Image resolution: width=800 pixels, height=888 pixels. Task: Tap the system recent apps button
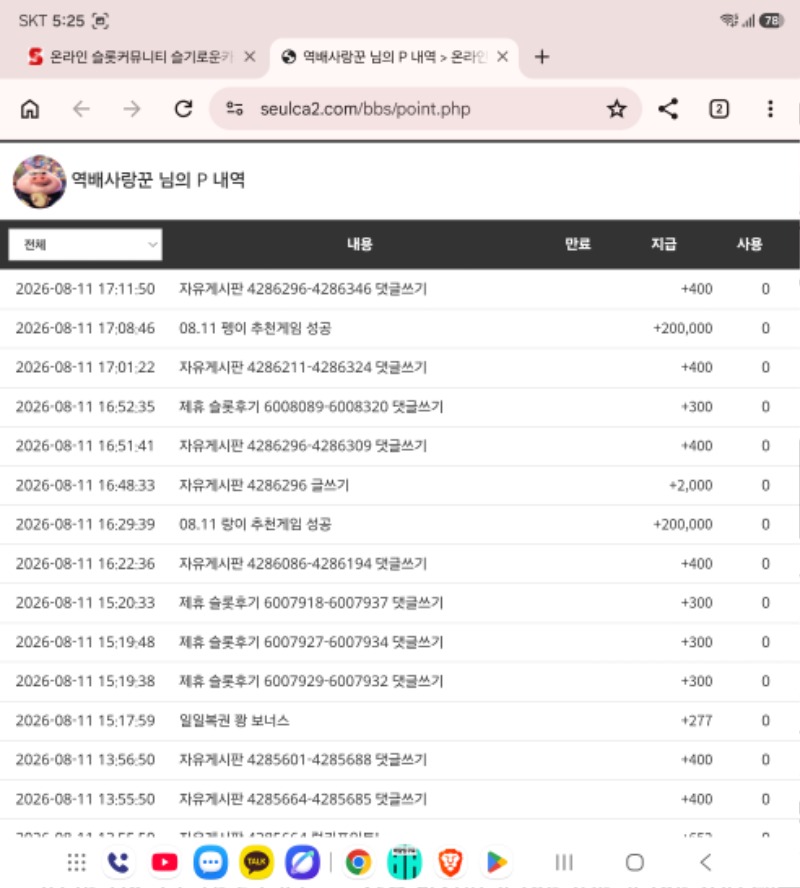564,863
